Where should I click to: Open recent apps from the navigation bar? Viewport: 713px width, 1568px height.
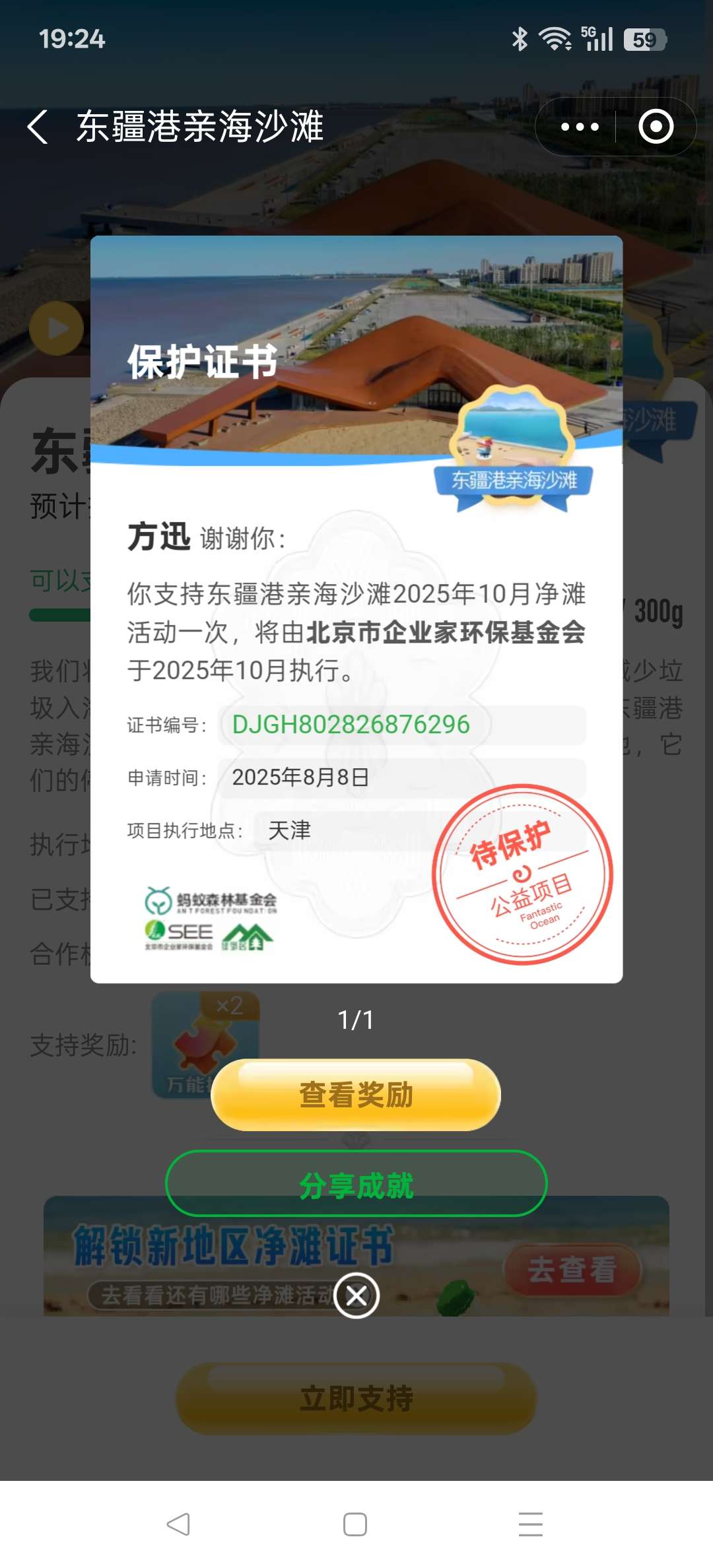click(x=530, y=1524)
